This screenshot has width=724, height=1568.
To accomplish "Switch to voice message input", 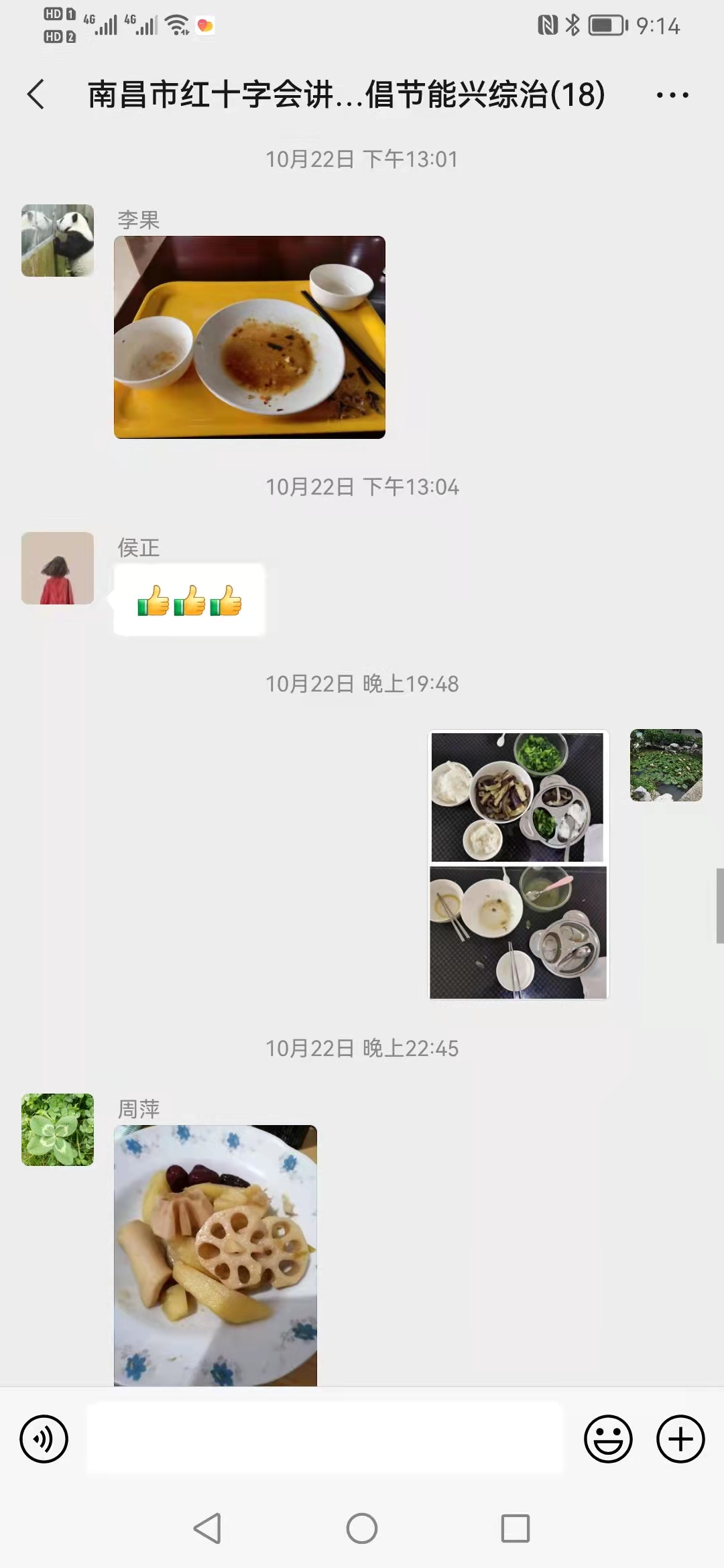I will tap(44, 1439).
